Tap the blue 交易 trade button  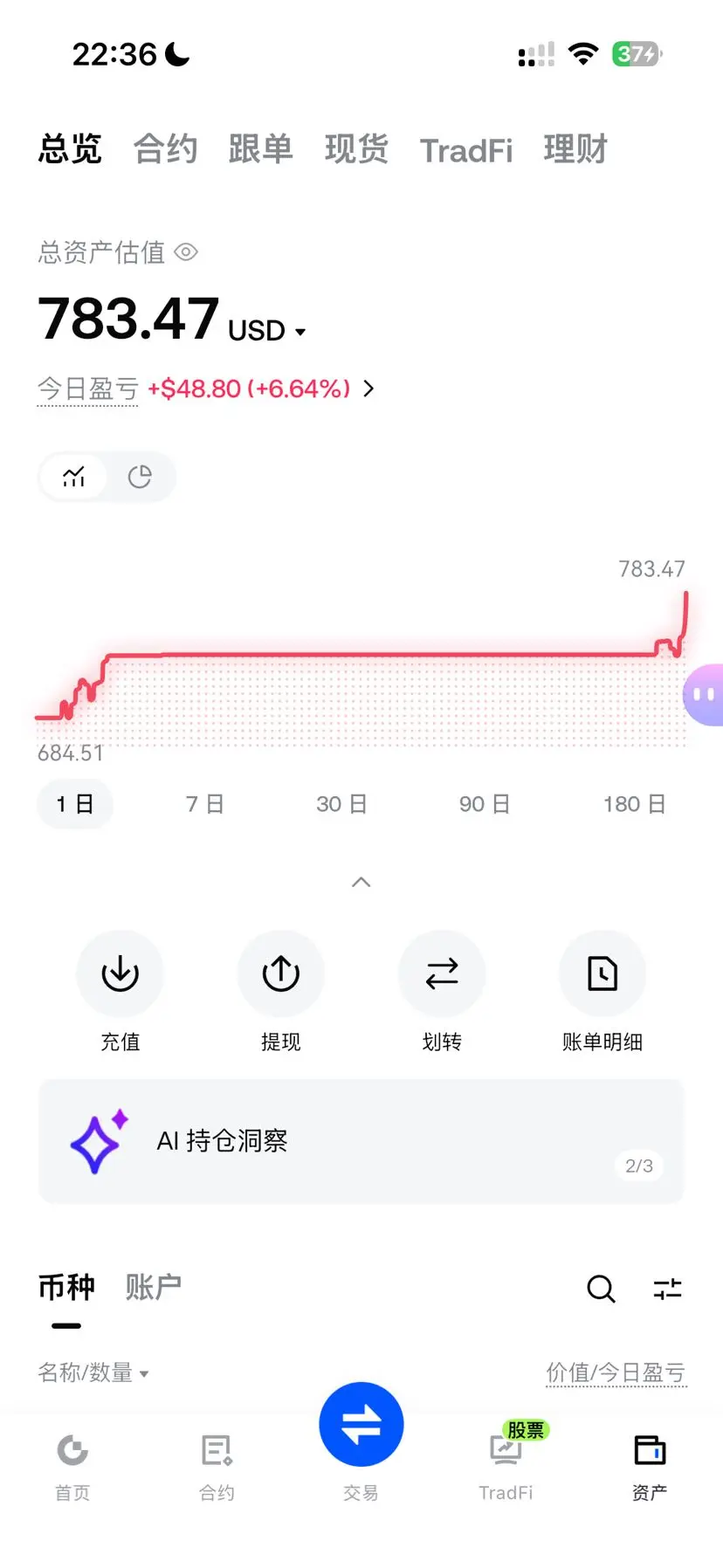(x=361, y=1424)
